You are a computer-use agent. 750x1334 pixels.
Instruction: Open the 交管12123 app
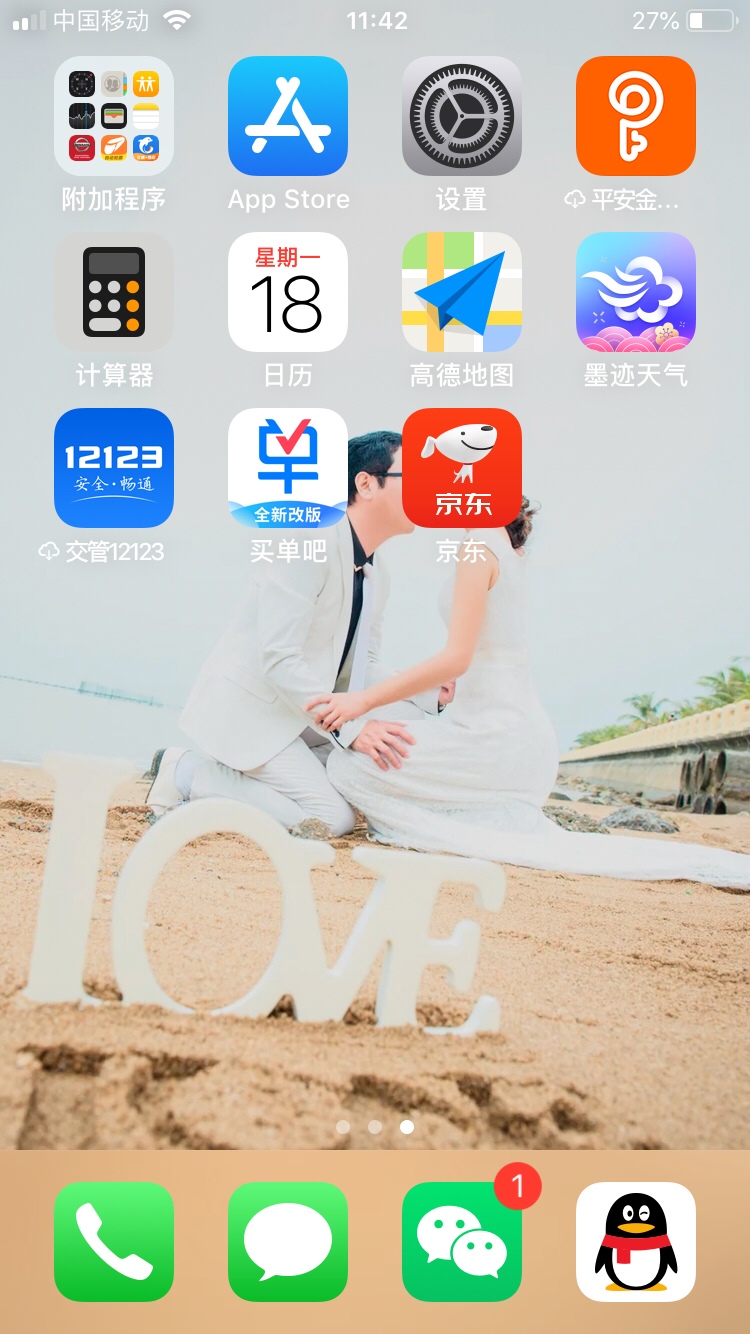(x=114, y=468)
